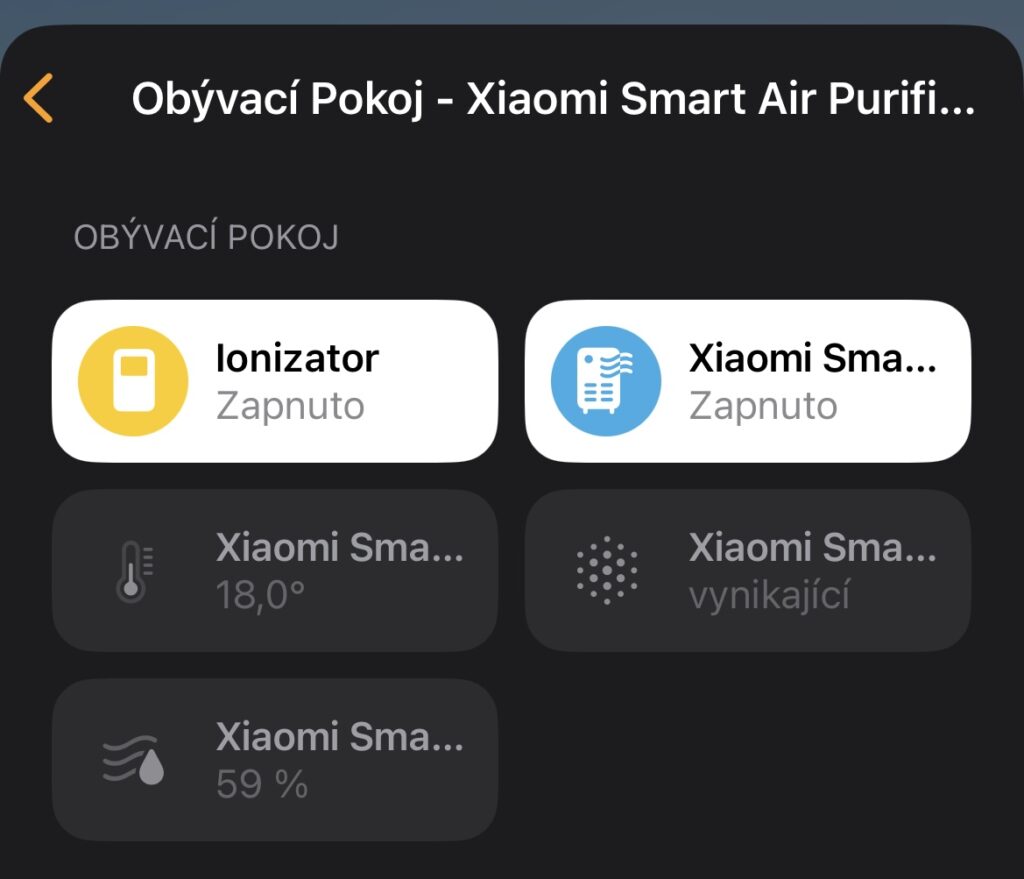Toggle the Xiaomi Smart purifier tile showing Zapnuto

coord(747,381)
